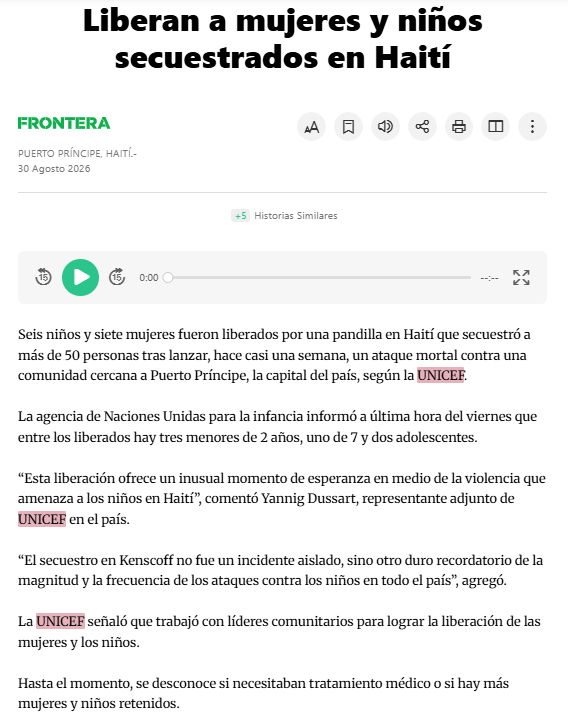Open the text size adjustment option
The width and height of the screenshot is (568, 726).
[x=312, y=126]
